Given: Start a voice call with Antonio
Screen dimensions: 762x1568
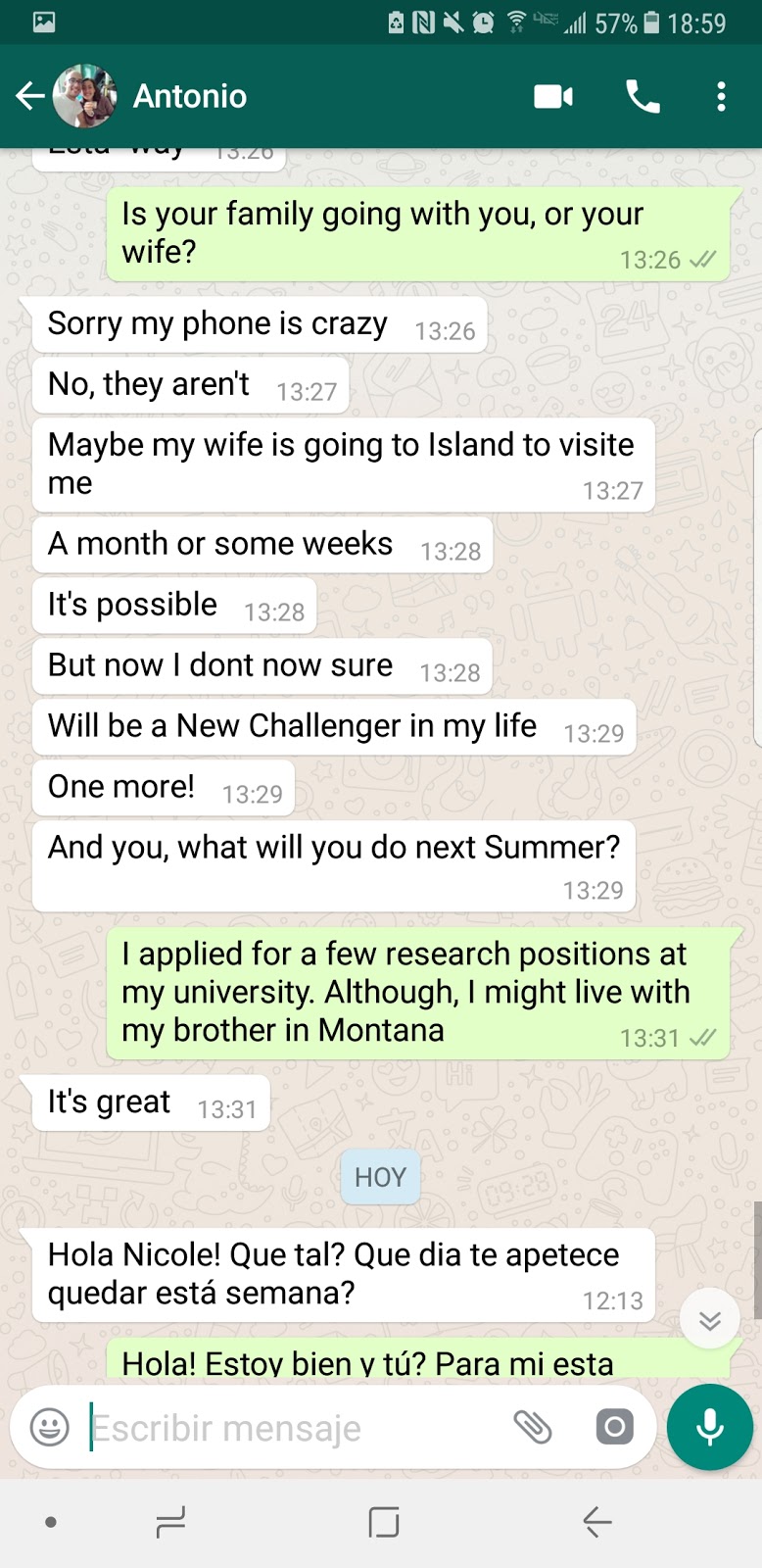Looking at the screenshot, I should coord(643,96).
